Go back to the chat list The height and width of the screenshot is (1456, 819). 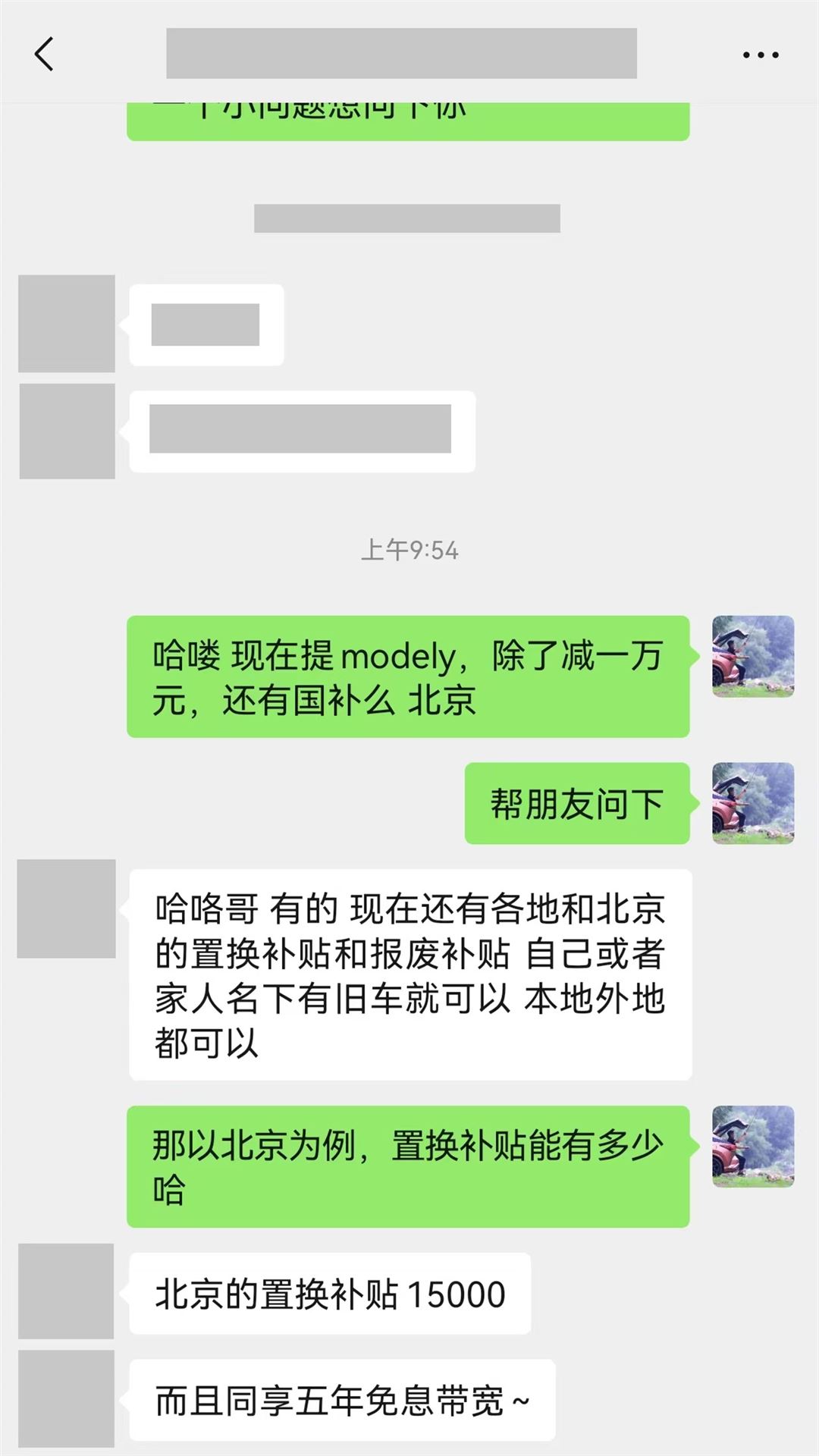point(44,55)
